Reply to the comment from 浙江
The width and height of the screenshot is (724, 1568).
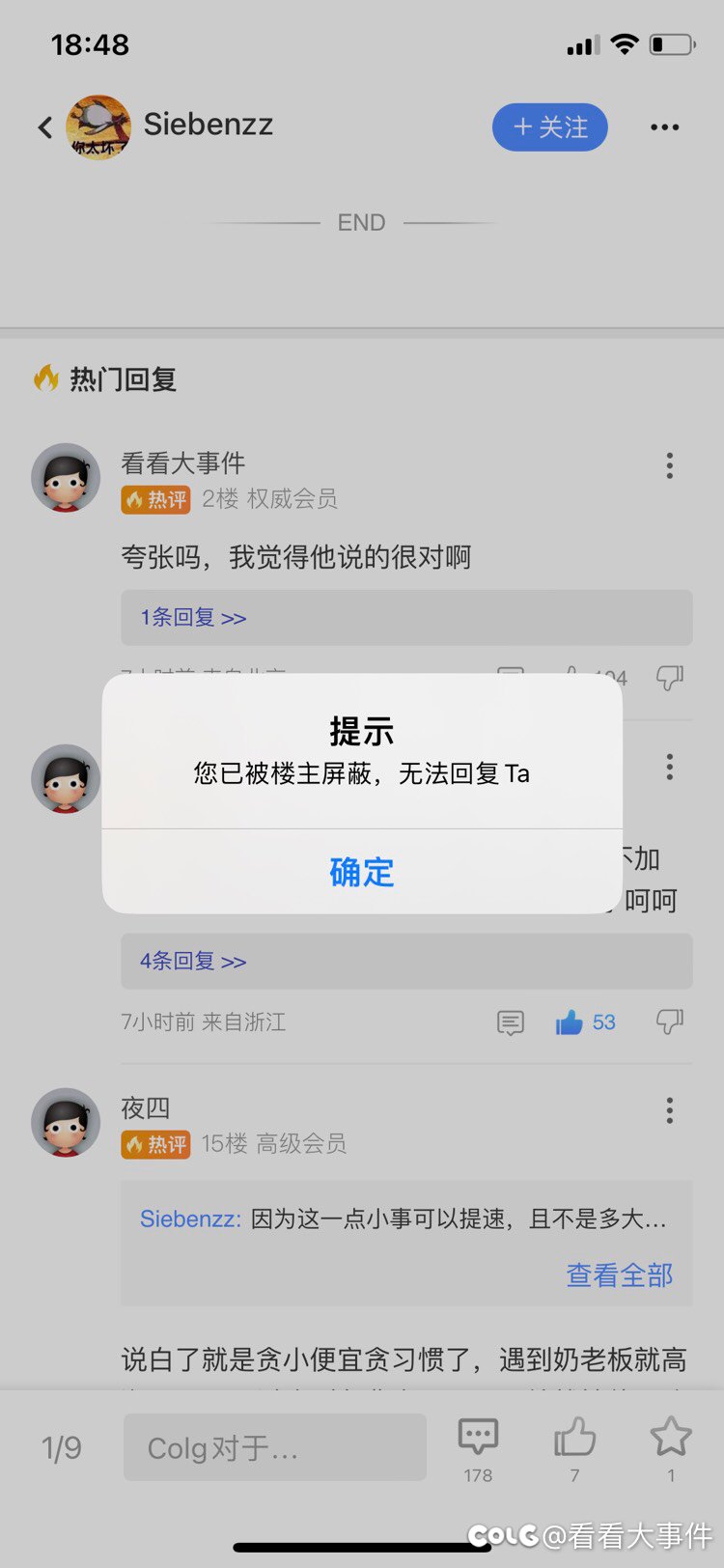(x=510, y=1023)
